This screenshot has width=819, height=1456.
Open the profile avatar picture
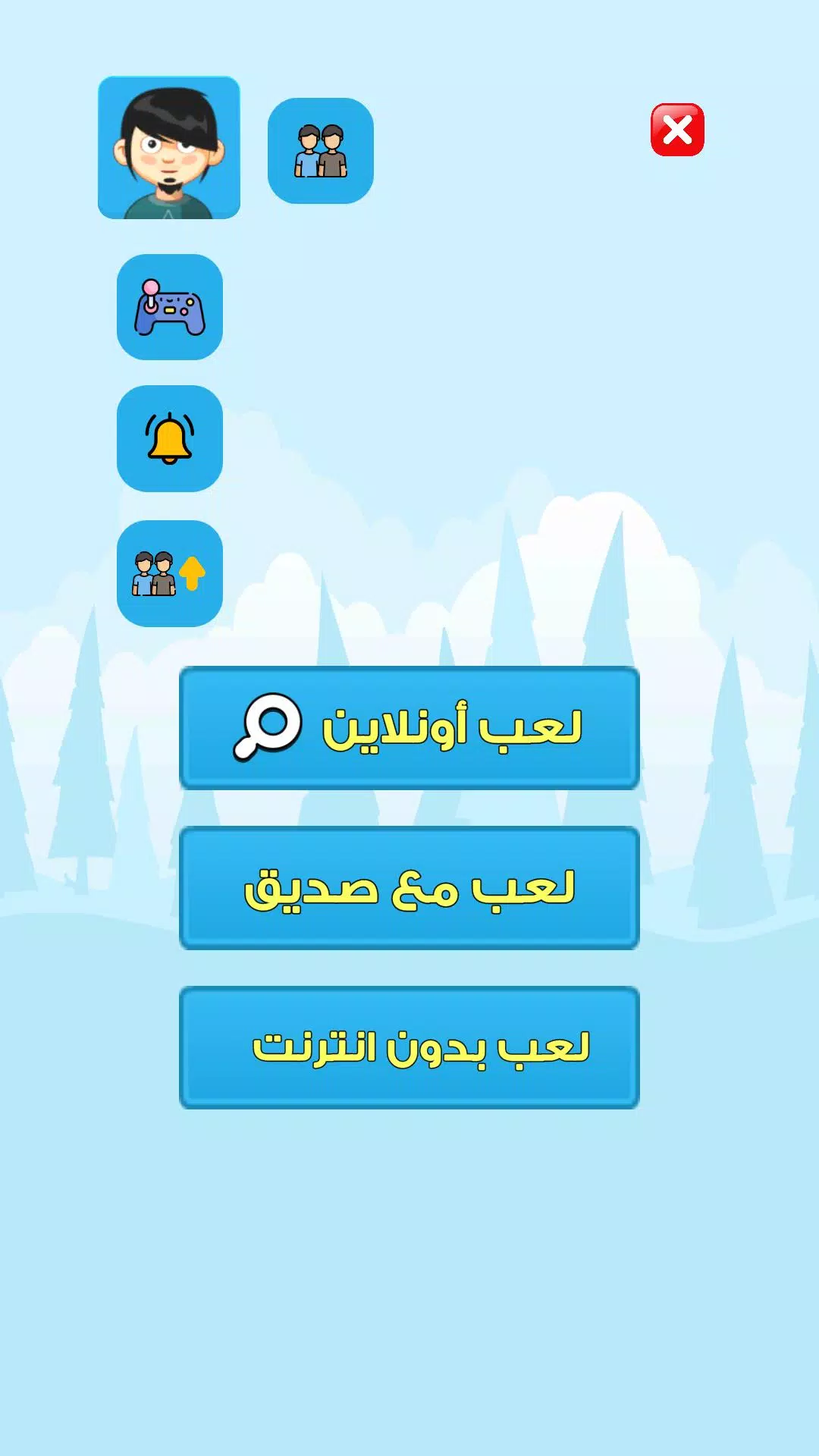tap(169, 148)
